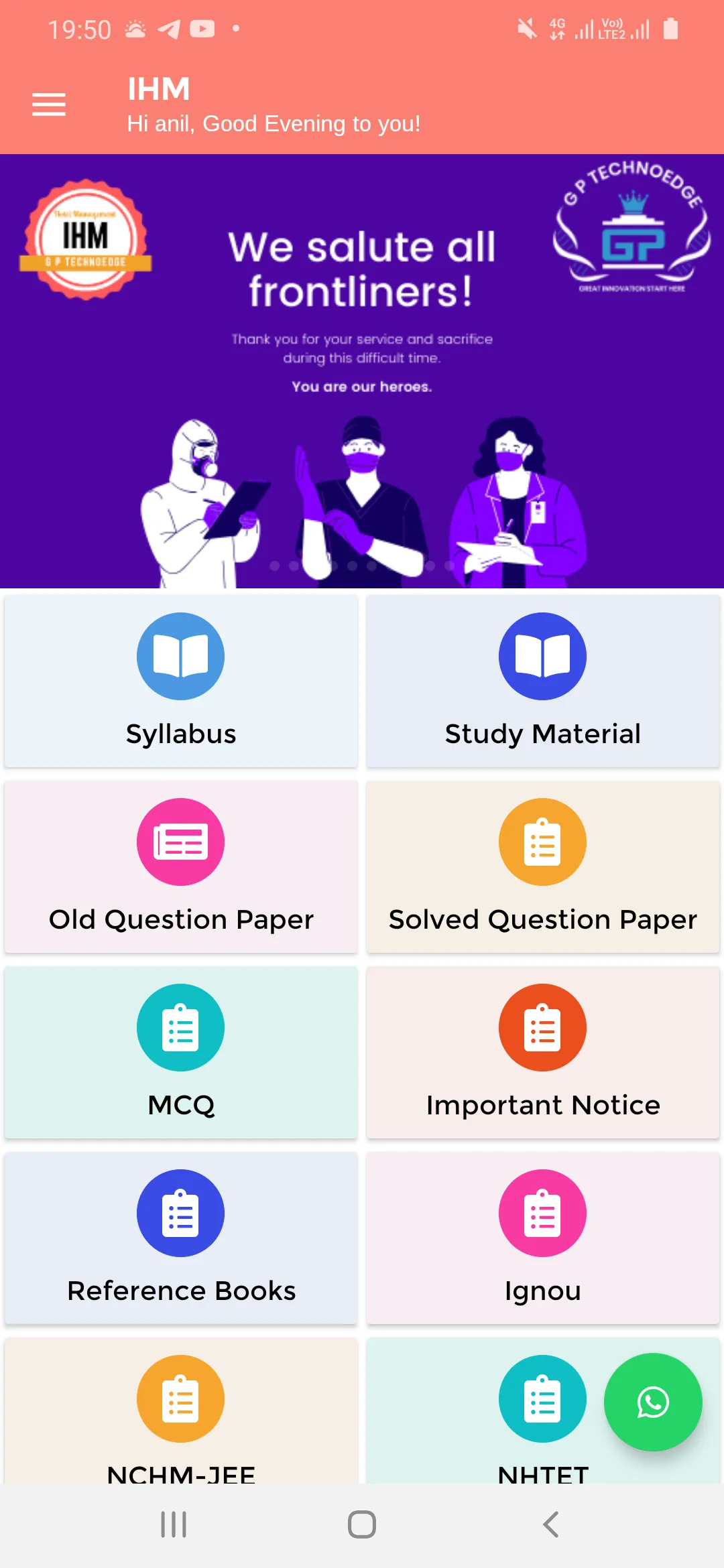Open the NCHM-JEE tile
The height and width of the screenshot is (1568, 724).
tap(181, 1414)
